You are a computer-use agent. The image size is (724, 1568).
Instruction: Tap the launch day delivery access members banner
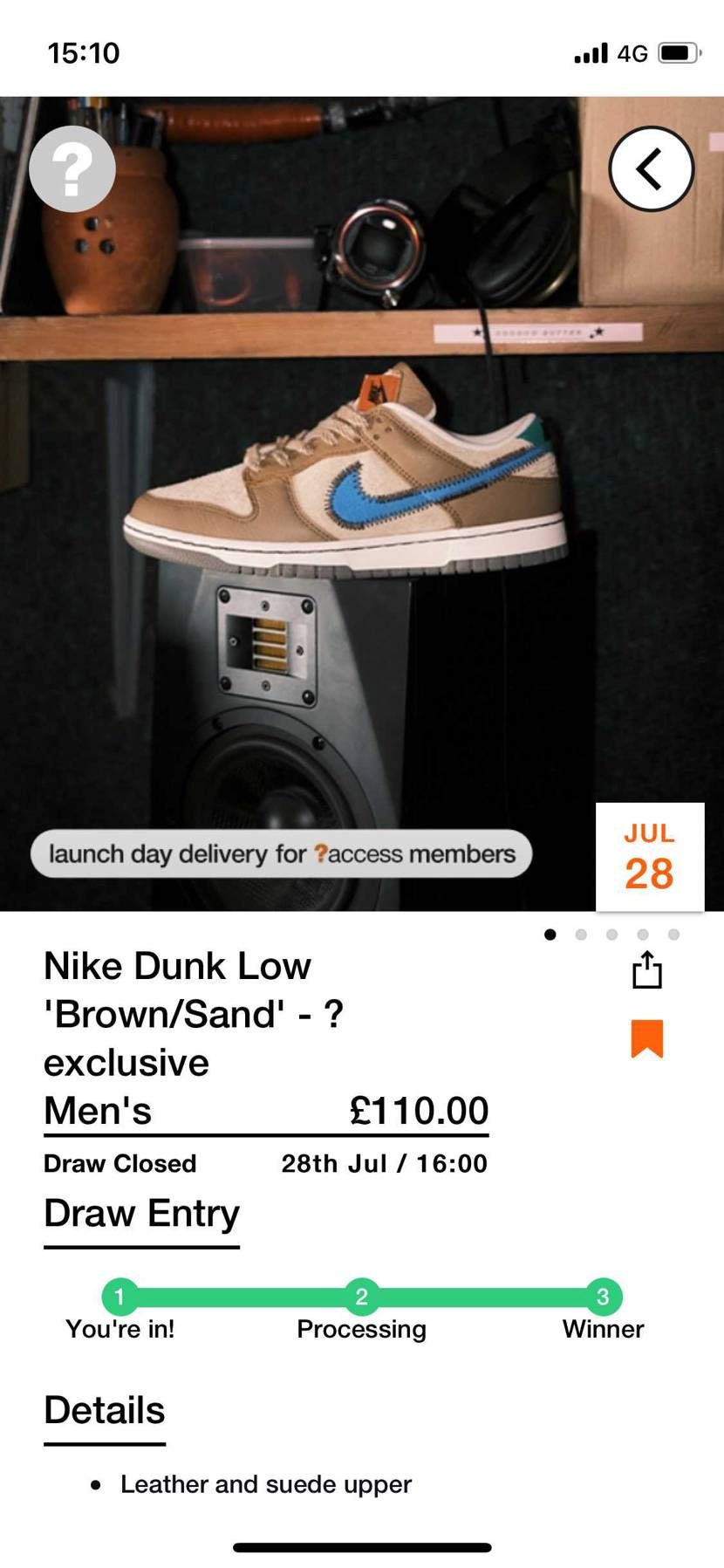282,853
